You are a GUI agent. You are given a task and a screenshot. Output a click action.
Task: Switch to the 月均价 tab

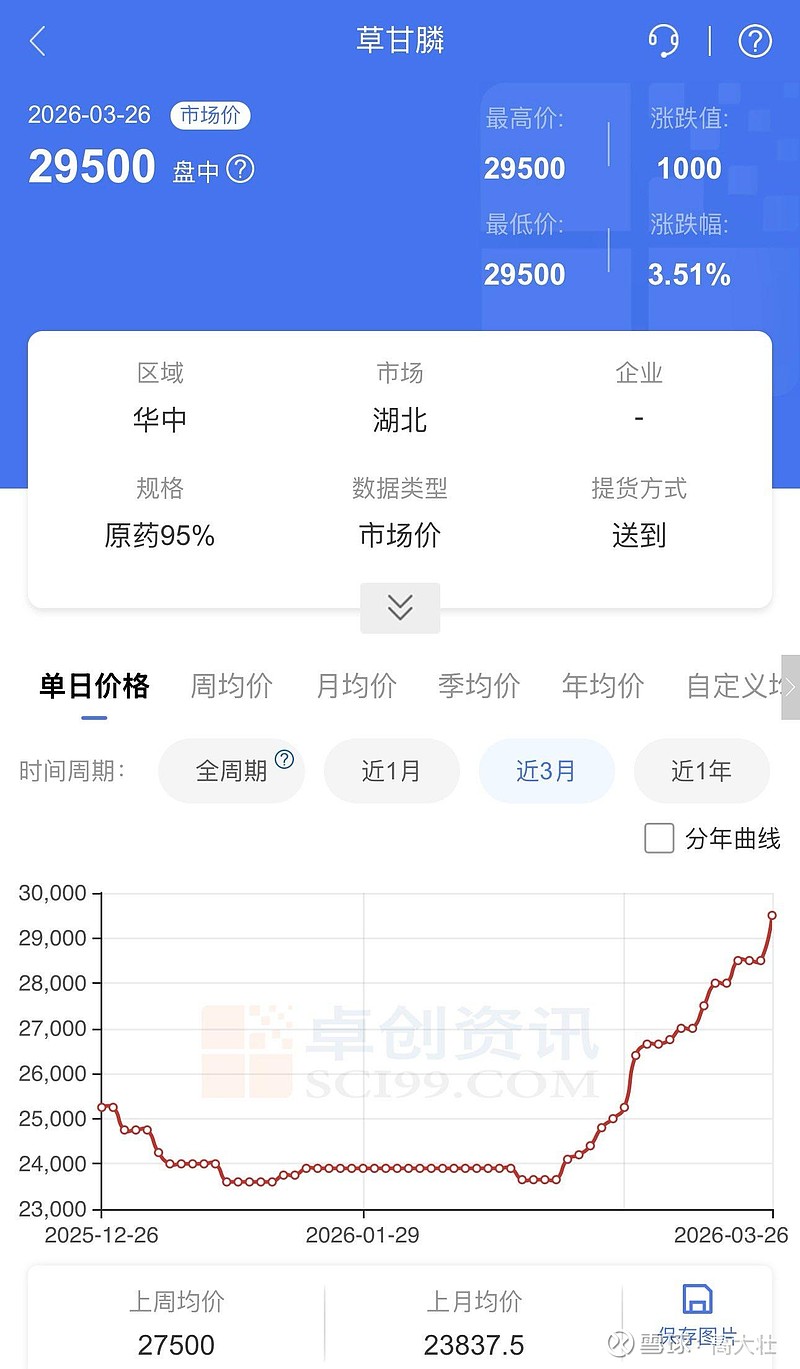[x=355, y=687]
